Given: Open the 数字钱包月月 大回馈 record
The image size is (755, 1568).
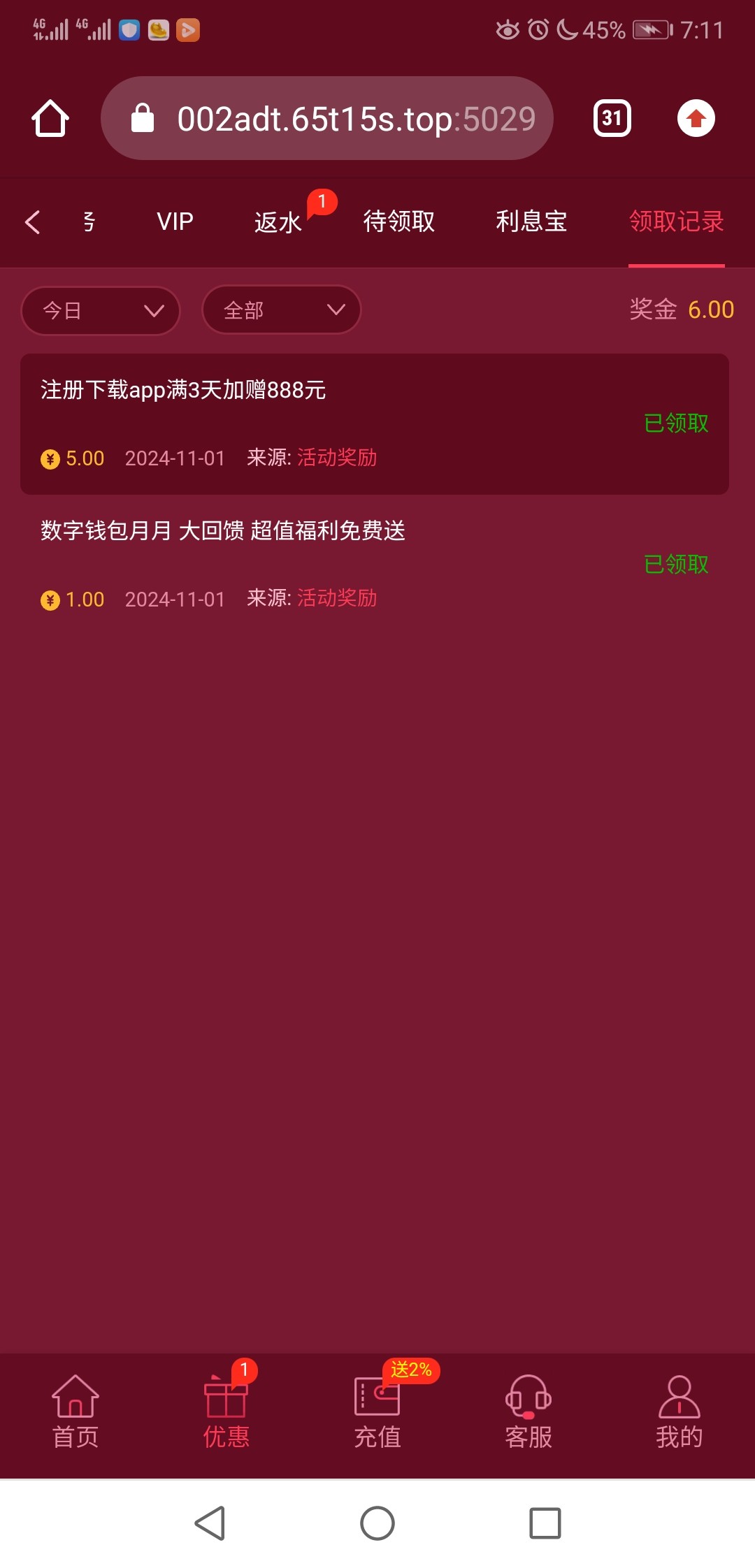Looking at the screenshot, I should pos(375,564).
